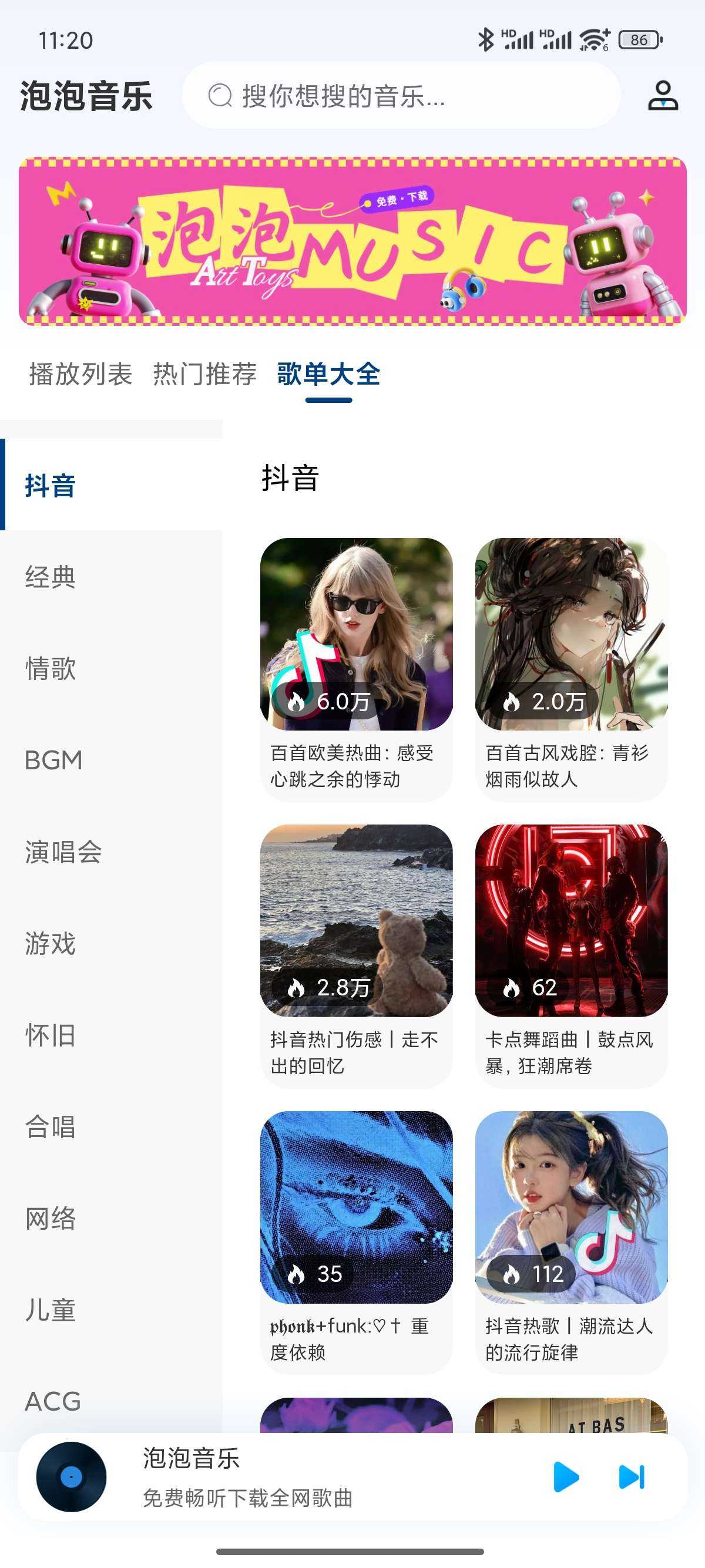Skip to the next track
This screenshot has height=1568, width=705.
point(632,1478)
